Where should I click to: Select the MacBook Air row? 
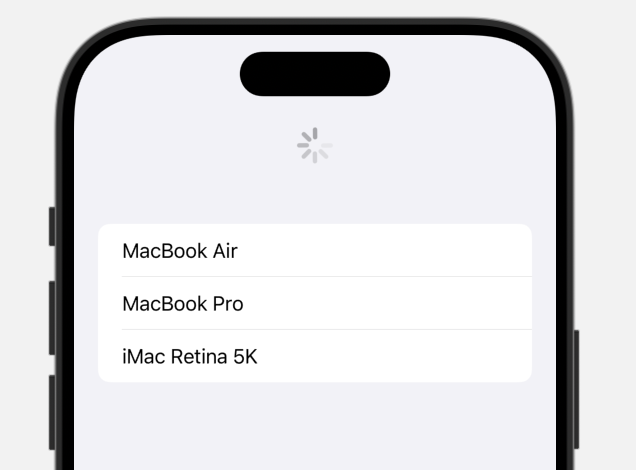314,251
